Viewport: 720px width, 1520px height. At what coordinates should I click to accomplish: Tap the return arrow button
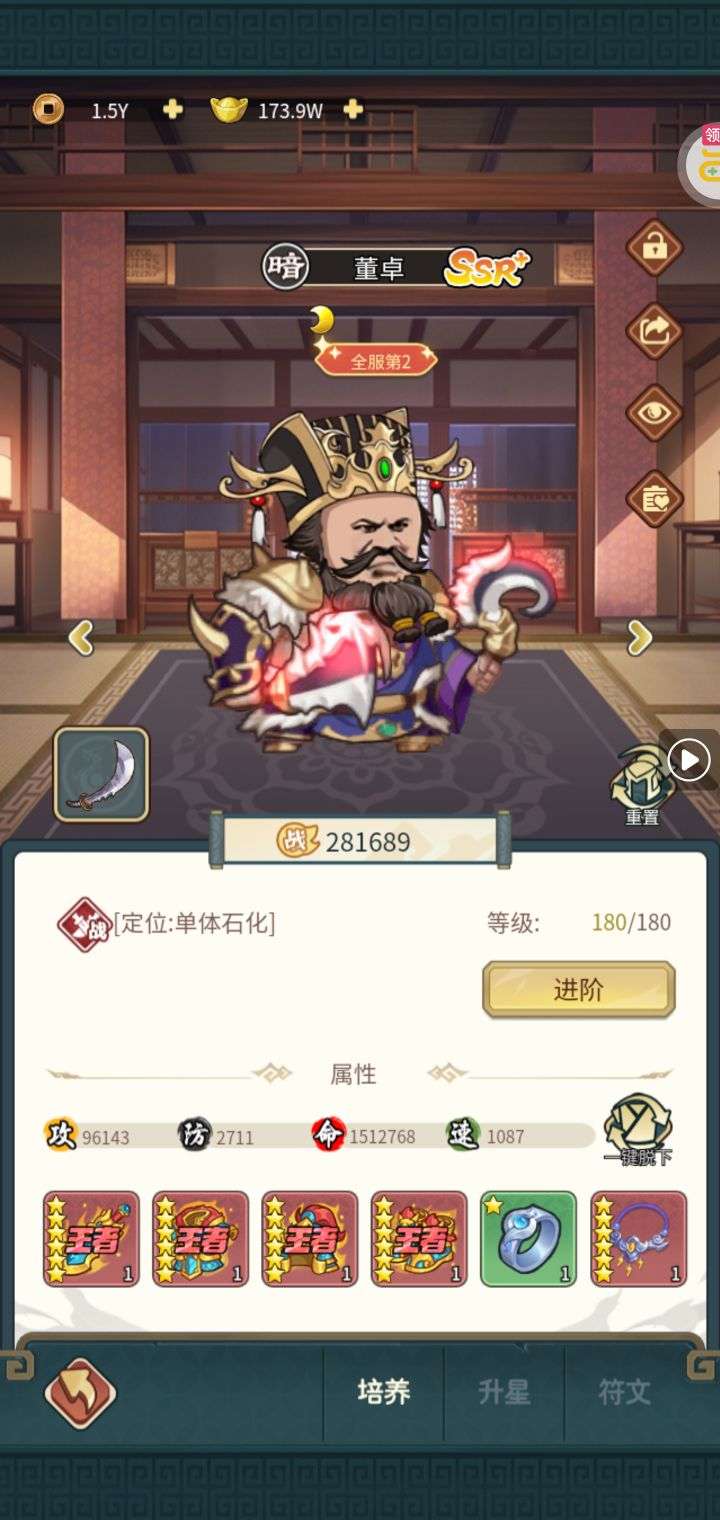[80, 1392]
